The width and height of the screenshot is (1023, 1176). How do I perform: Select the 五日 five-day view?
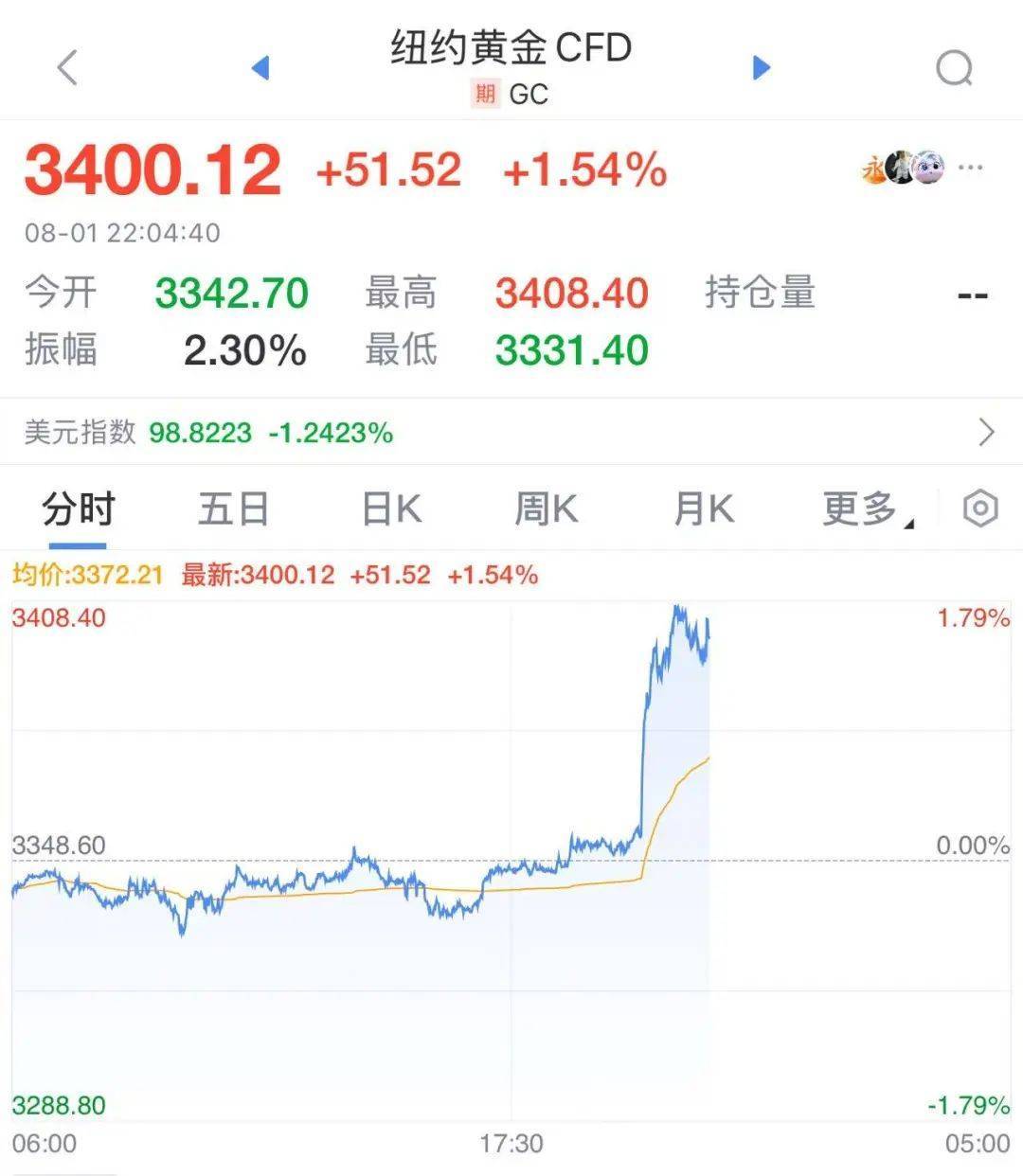(x=233, y=508)
